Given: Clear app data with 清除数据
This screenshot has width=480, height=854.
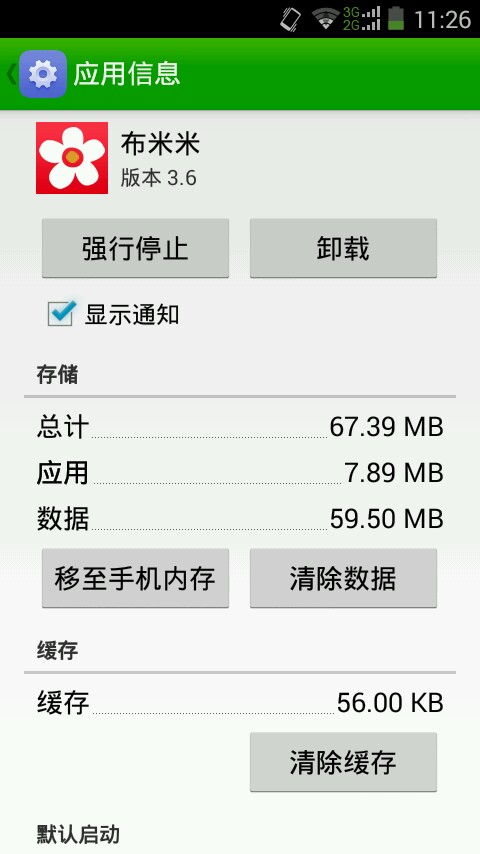Looking at the screenshot, I should [343, 578].
